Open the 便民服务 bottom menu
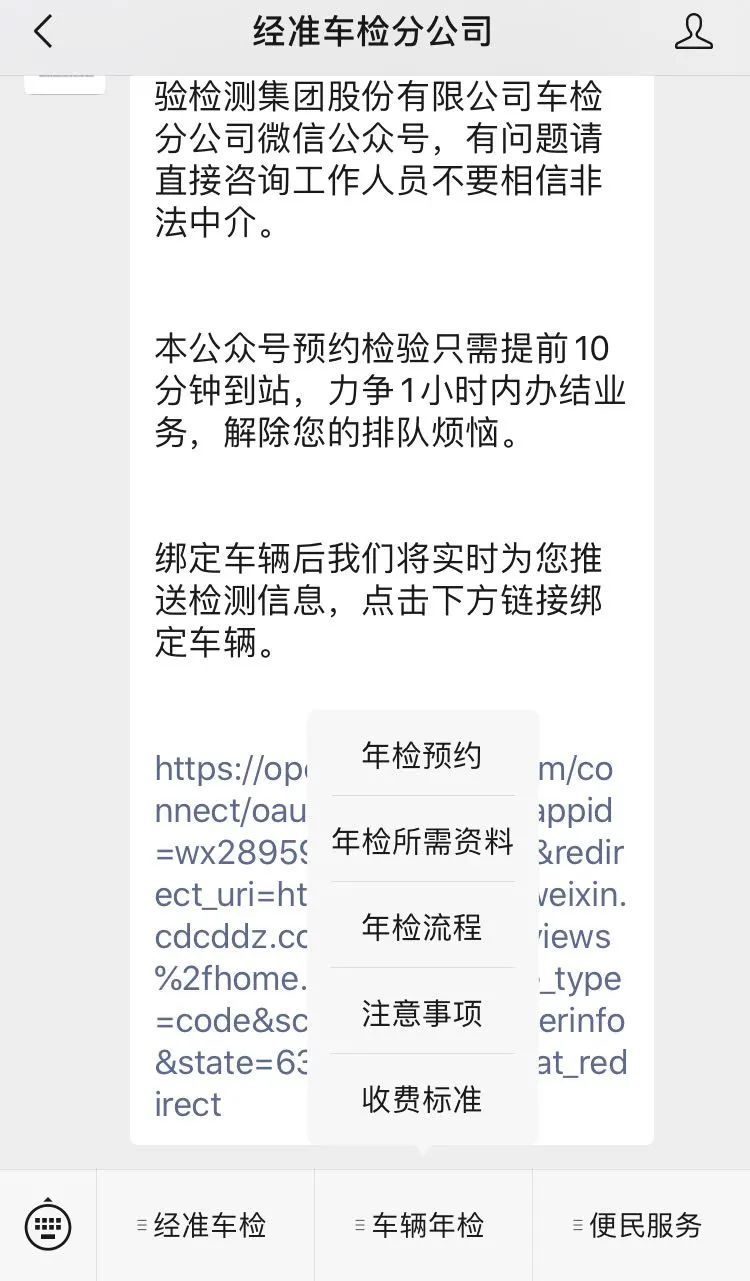Screen dimensions: 750x1281 (641, 1225)
